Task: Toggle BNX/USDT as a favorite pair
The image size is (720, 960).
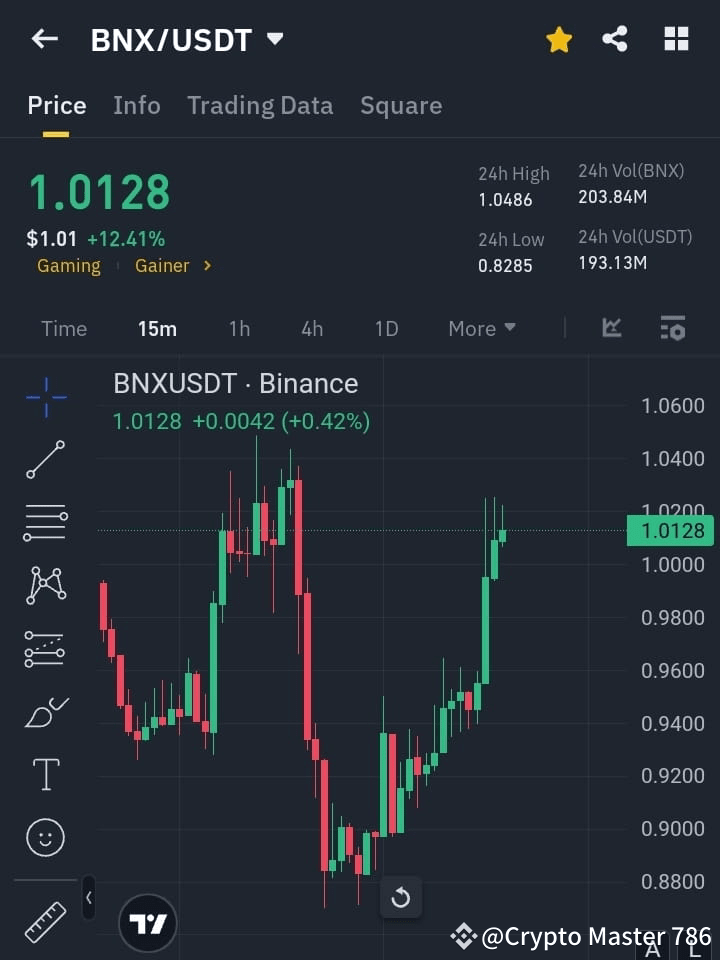Action: 559,39
